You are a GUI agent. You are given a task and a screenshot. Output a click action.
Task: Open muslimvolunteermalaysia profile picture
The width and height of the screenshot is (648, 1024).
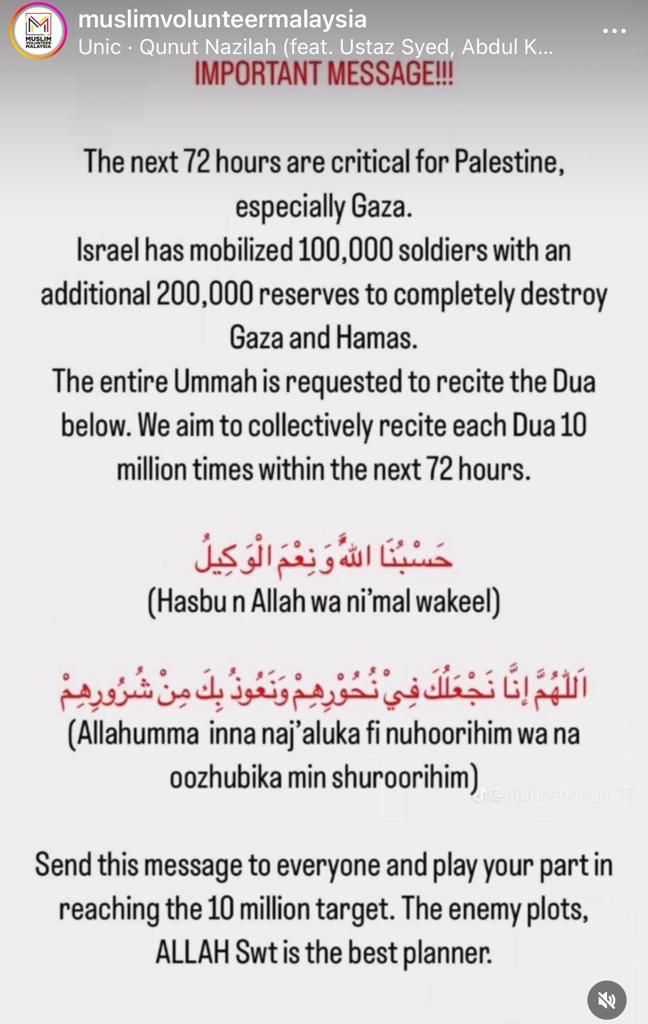click(x=38, y=31)
